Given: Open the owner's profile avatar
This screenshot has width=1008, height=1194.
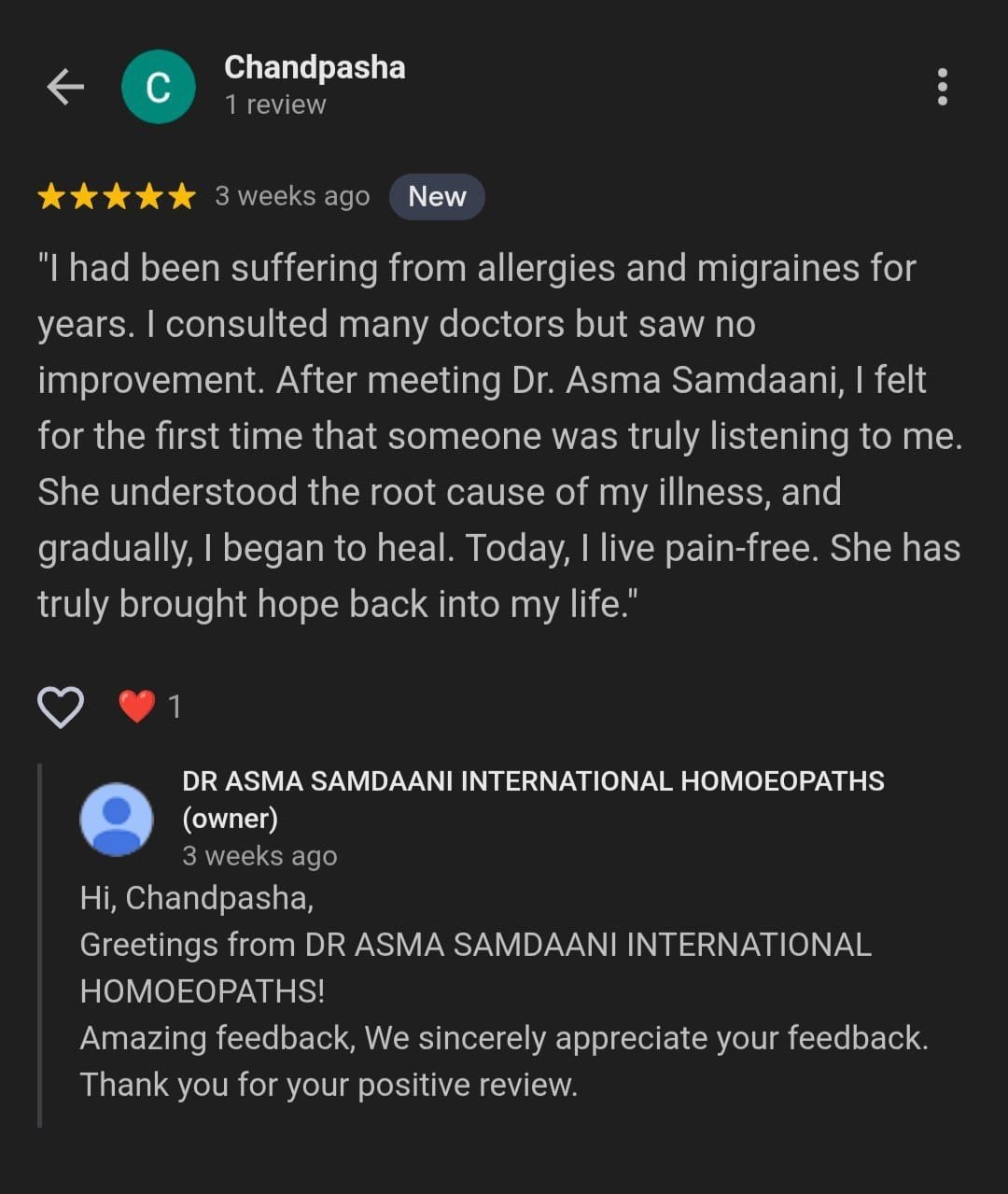Looking at the screenshot, I should (117, 819).
